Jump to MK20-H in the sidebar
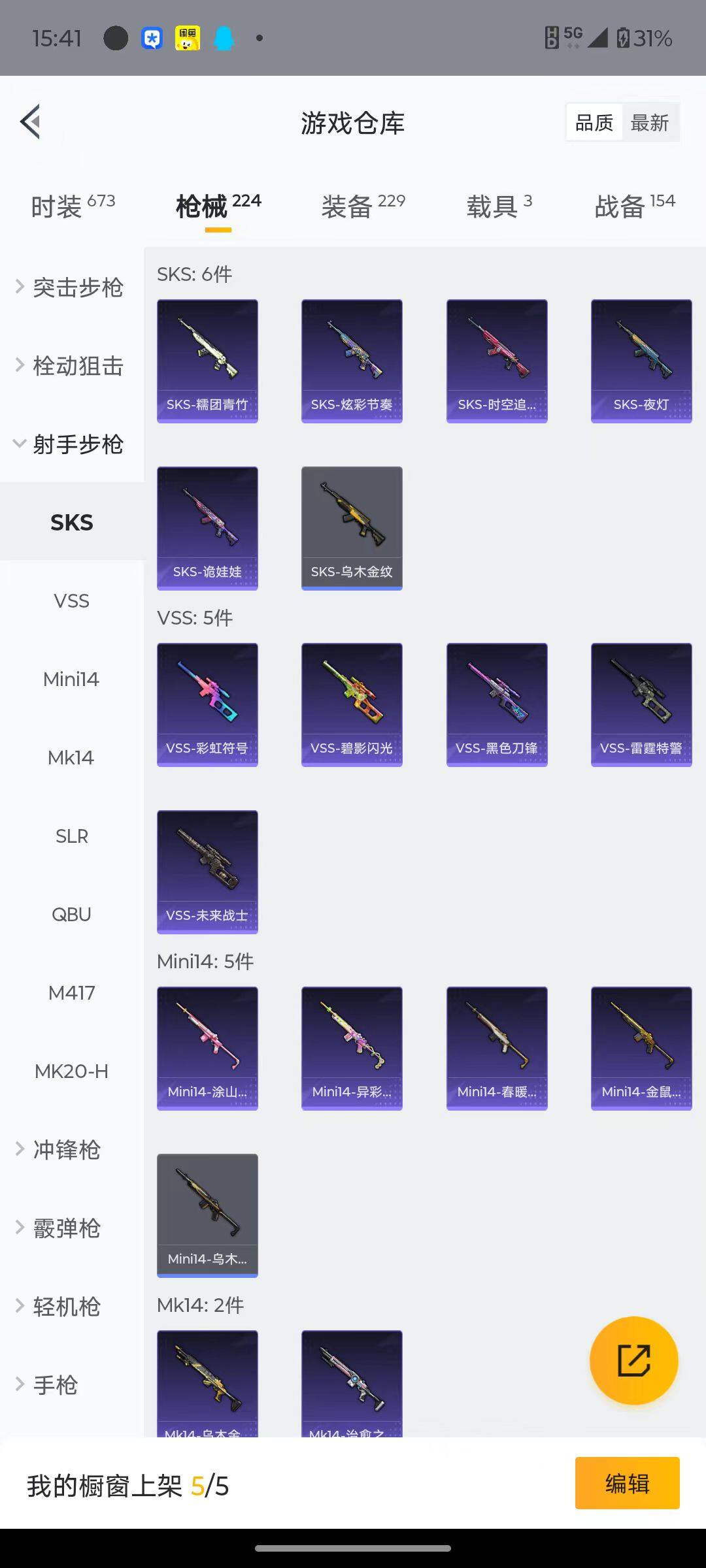The height and width of the screenshot is (1568, 706). (72, 1071)
